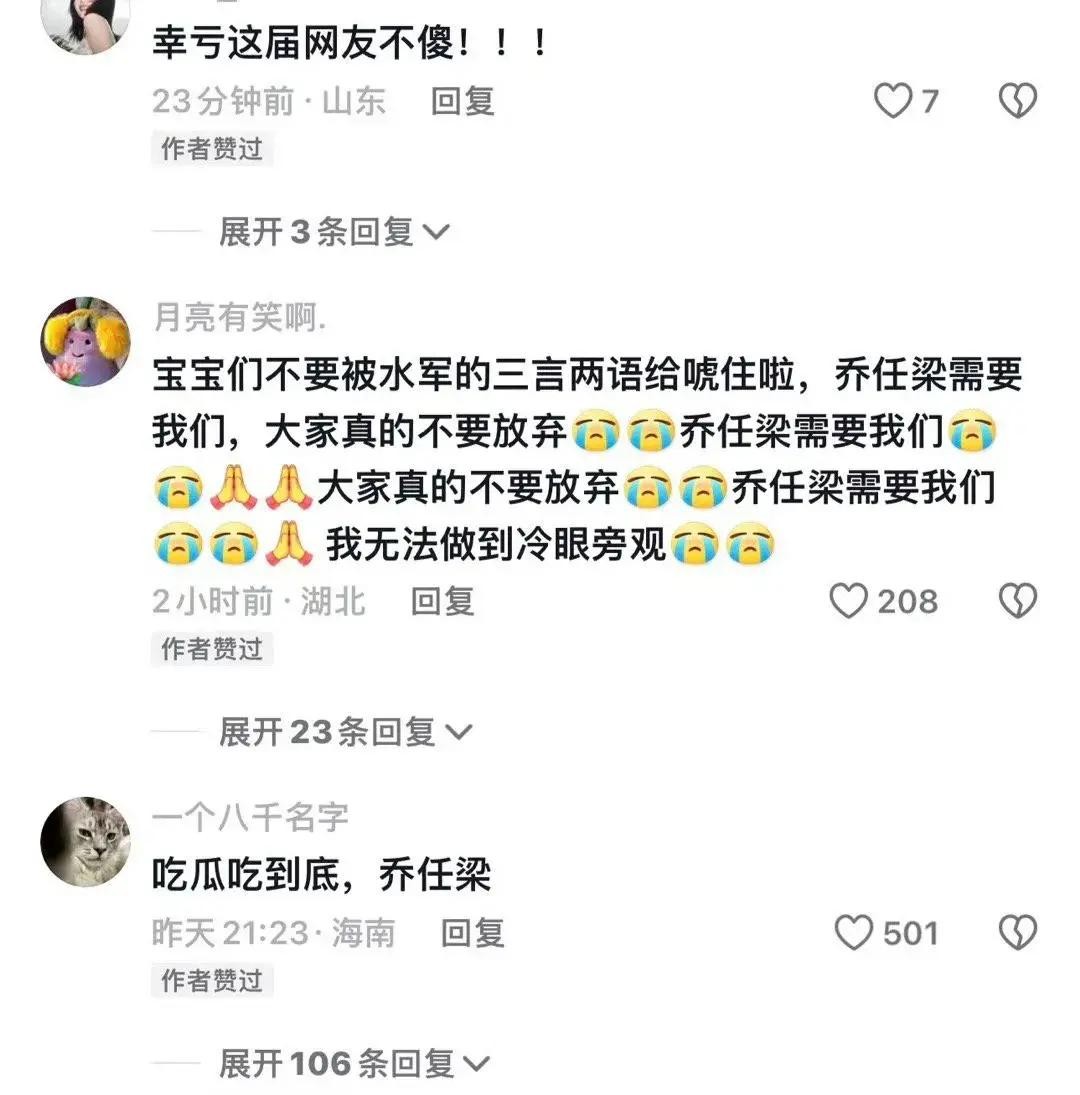Visit the username 一个八千名字 profile
The image size is (1080, 1095).
click(x=250, y=817)
